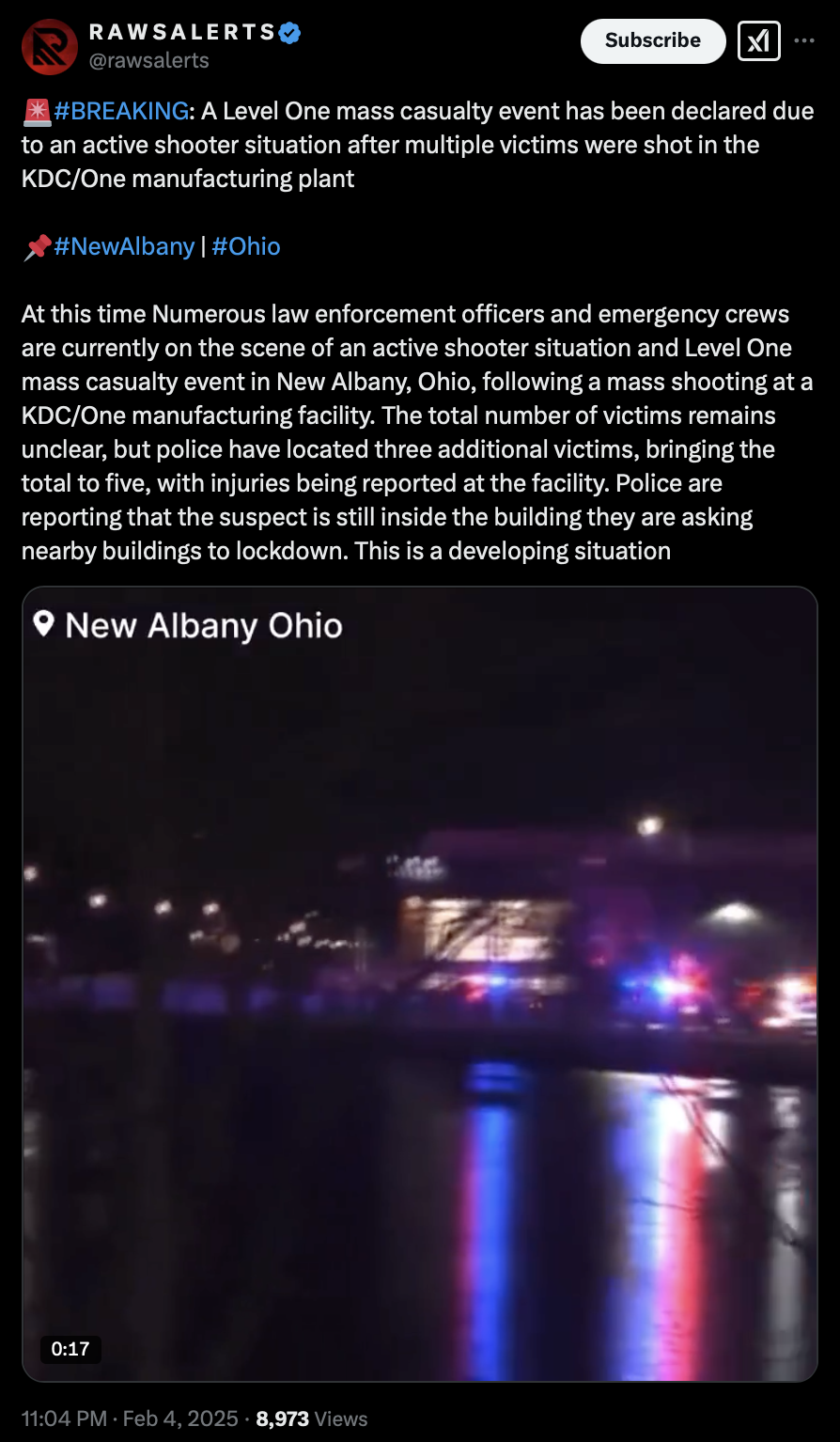Subscribe to RAWSALERTS
The image size is (840, 1442).
pos(653,41)
